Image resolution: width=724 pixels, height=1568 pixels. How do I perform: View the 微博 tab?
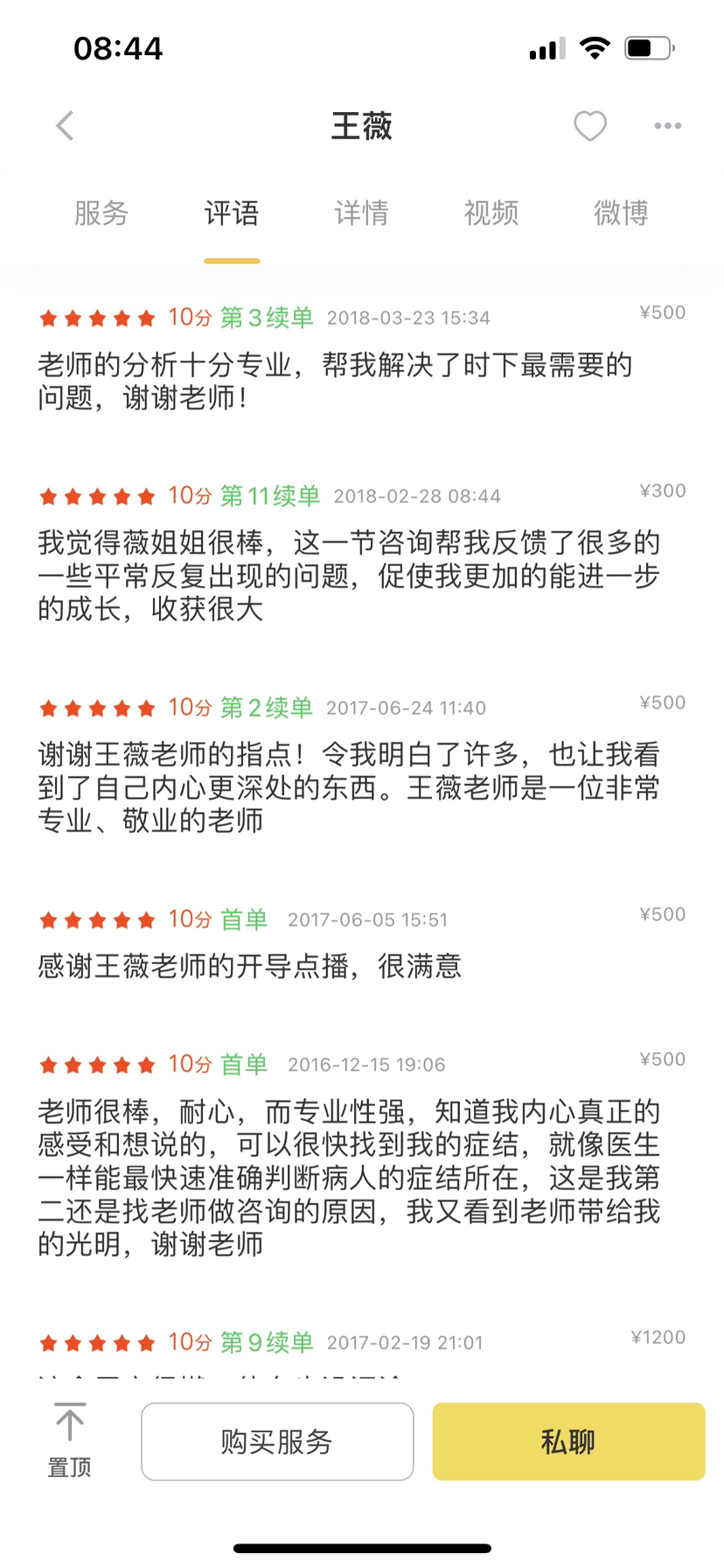point(622,213)
